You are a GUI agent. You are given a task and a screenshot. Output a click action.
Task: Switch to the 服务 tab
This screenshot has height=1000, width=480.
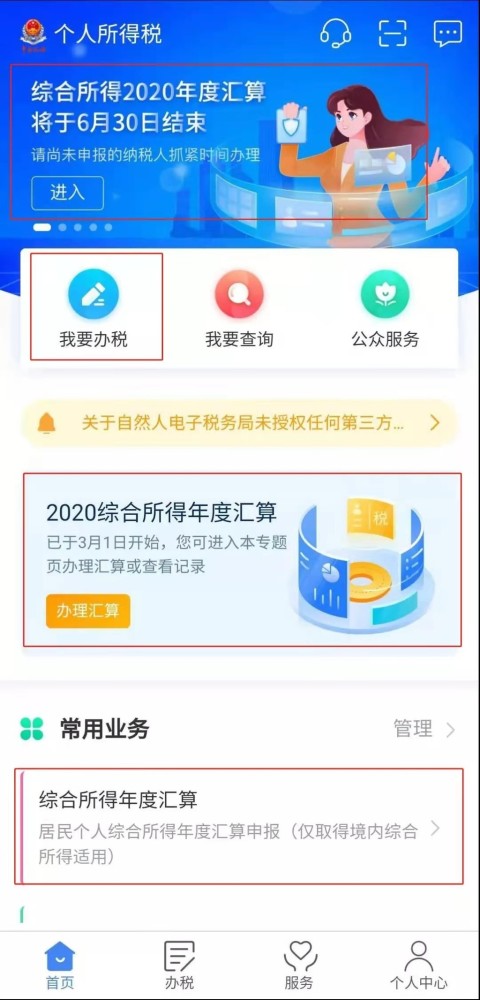pyautogui.click(x=300, y=965)
